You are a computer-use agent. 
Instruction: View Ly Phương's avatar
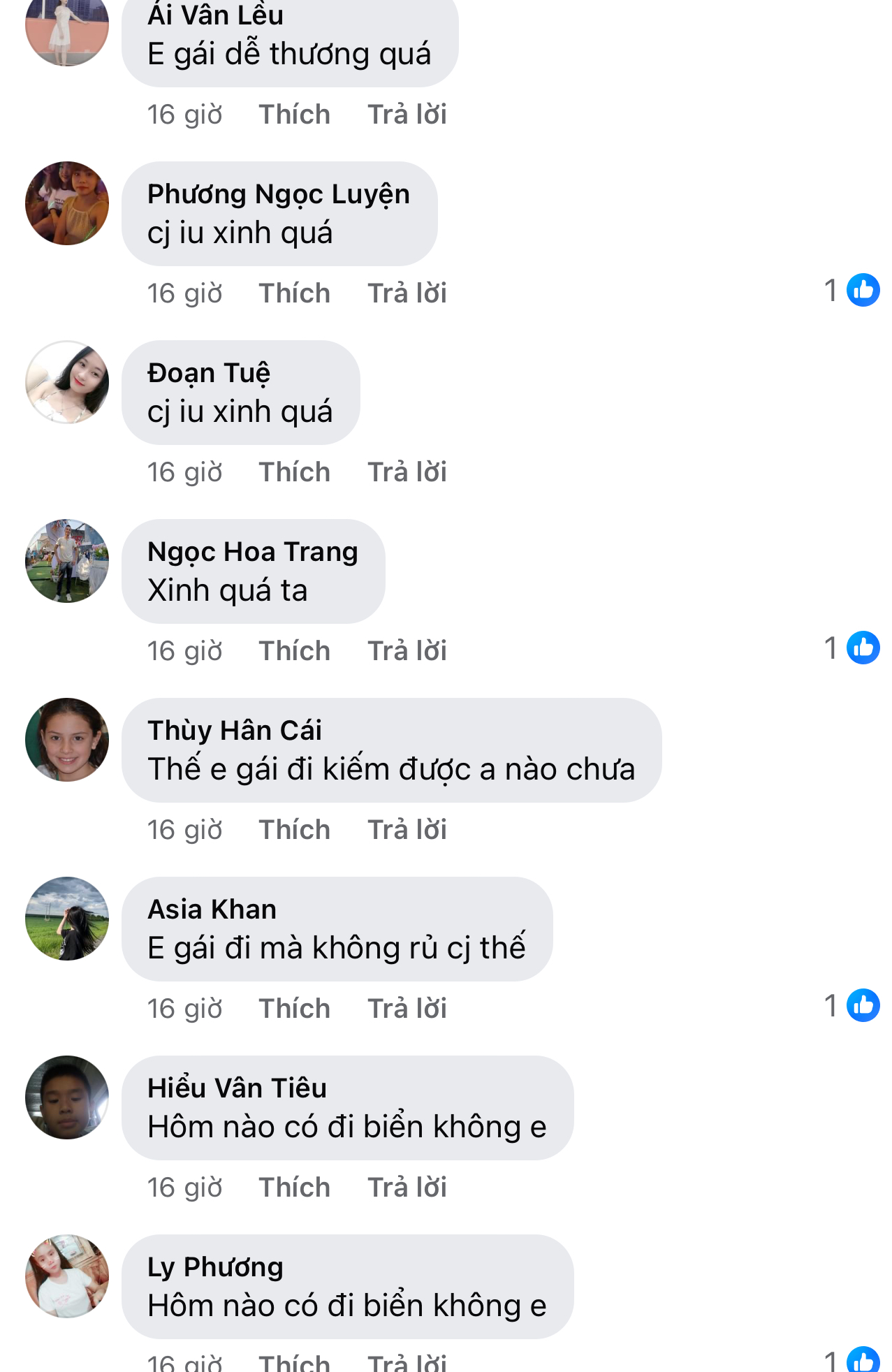tap(67, 1276)
